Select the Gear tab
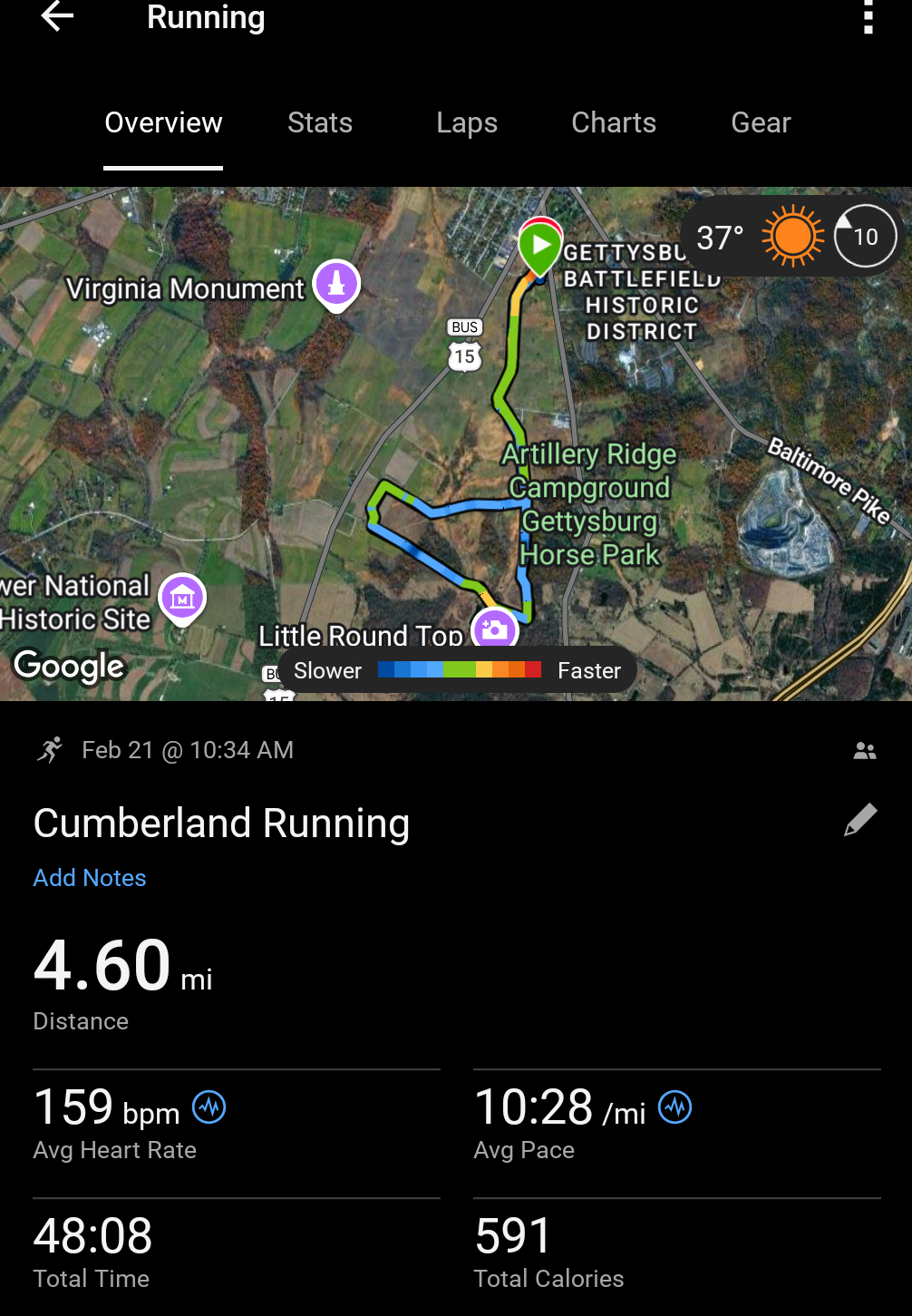The height and width of the screenshot is (1316, 912). [x=761, y=122]
